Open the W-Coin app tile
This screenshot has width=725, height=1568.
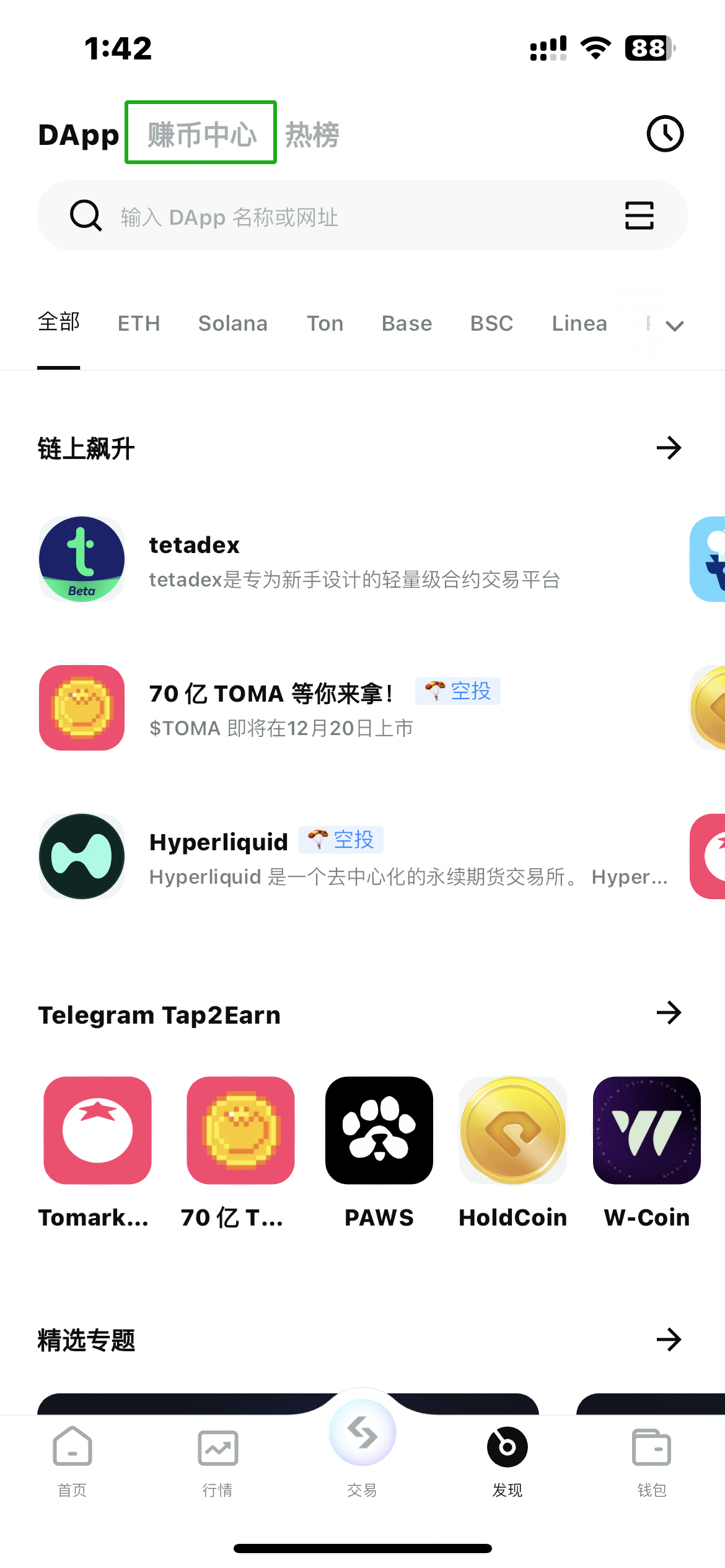[647, 1153]
